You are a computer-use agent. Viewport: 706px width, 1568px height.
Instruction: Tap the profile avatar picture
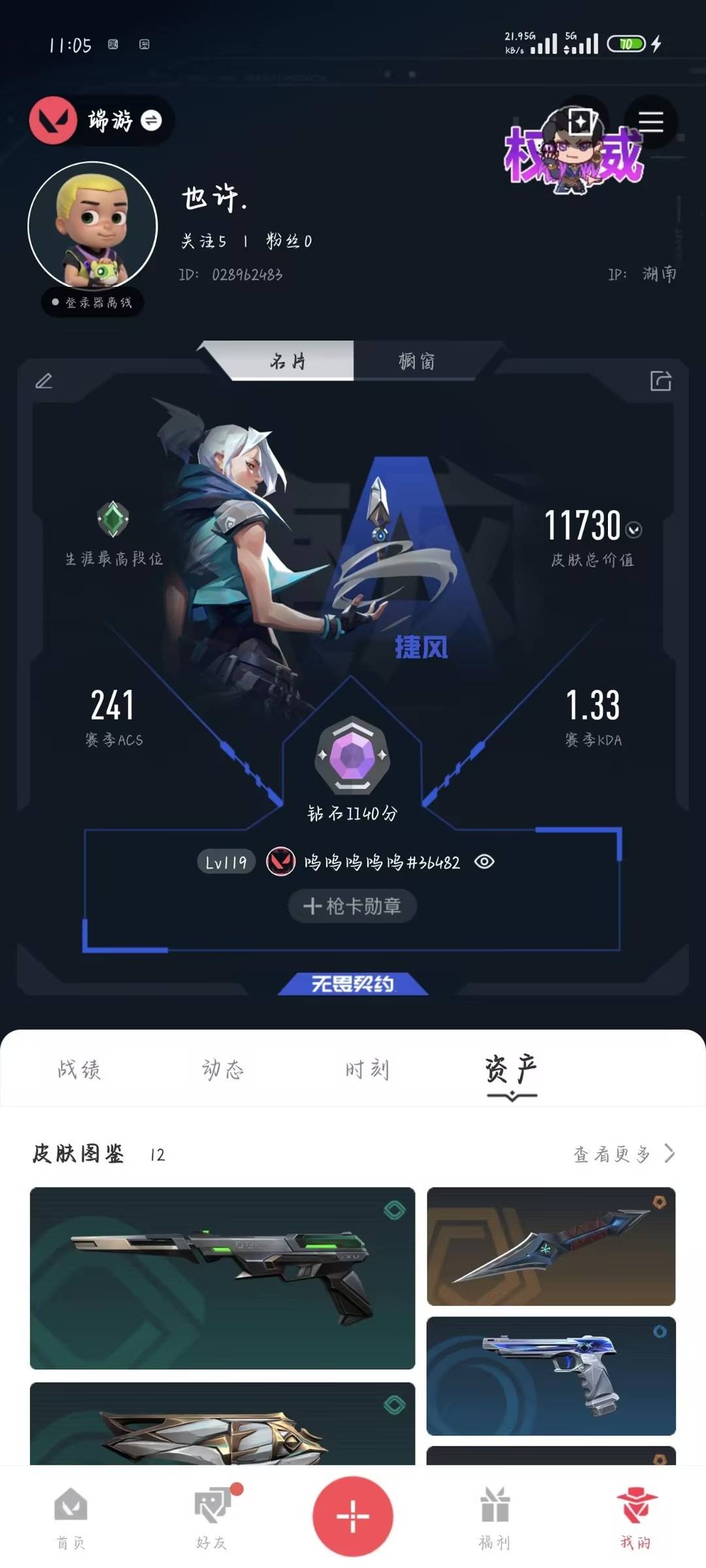(x=93, y=226)
